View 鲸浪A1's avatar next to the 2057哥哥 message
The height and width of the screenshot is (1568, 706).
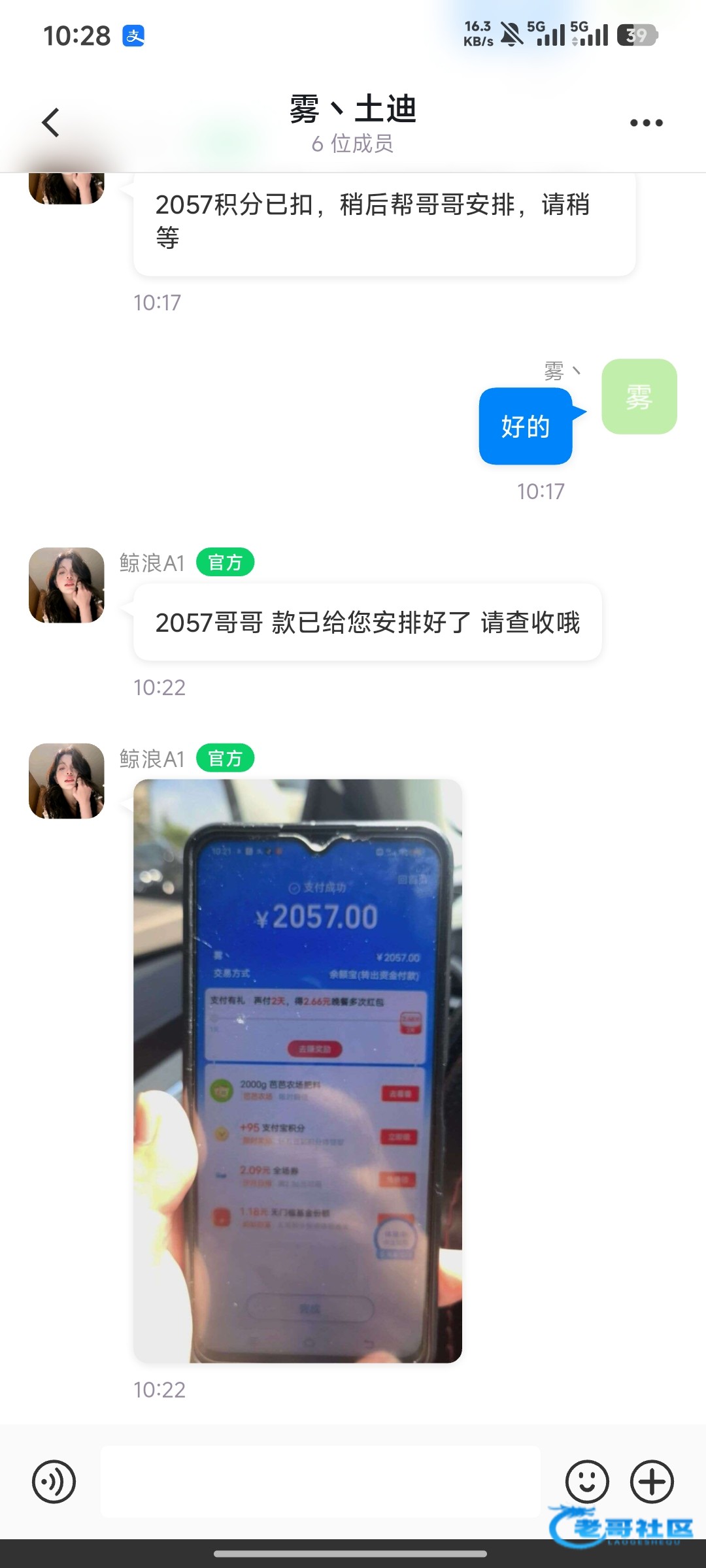coord(67,585)
